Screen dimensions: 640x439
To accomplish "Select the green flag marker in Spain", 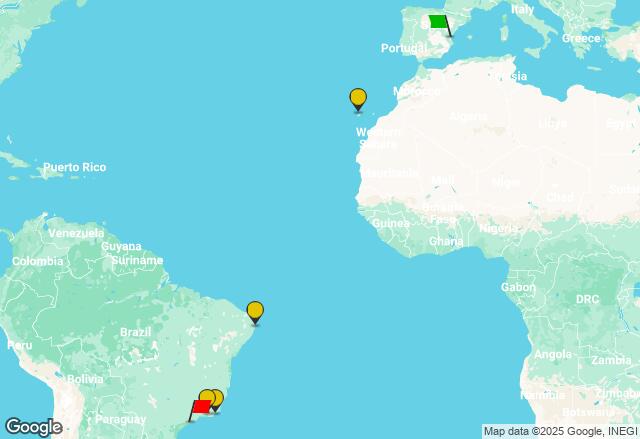I will (438, 22).
